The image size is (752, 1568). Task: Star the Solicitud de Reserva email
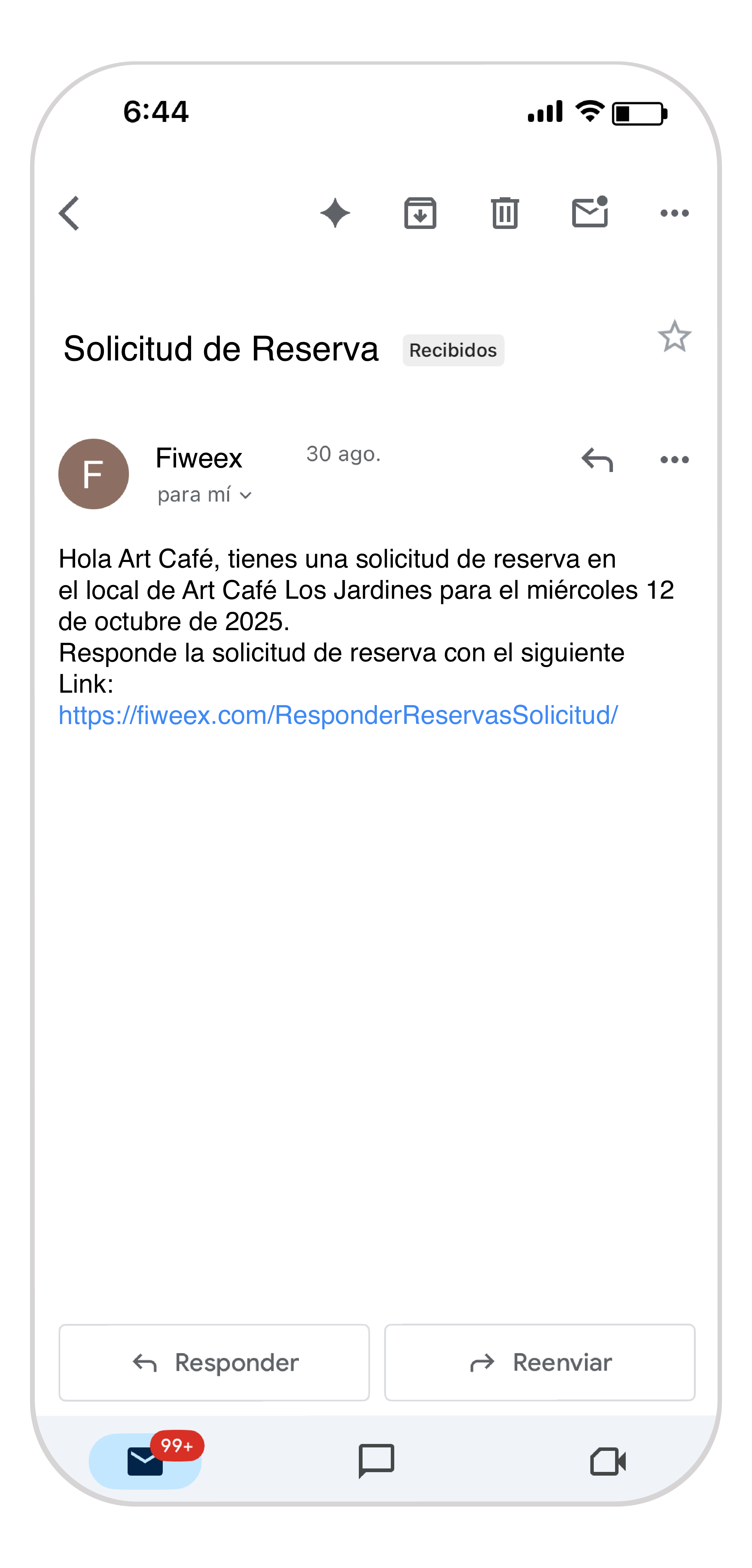(675, 336)
